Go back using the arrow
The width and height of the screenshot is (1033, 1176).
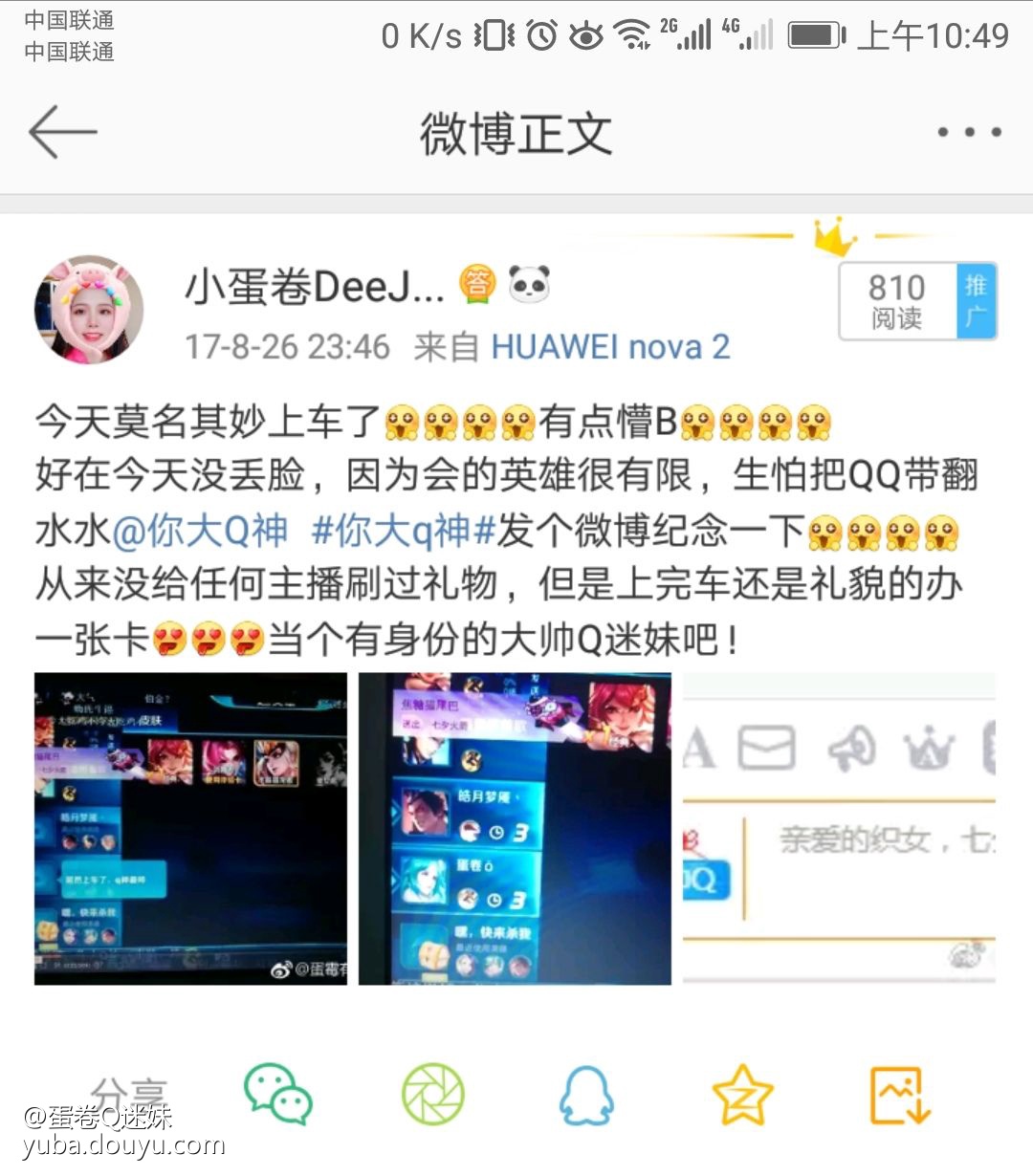coord(63,132)
